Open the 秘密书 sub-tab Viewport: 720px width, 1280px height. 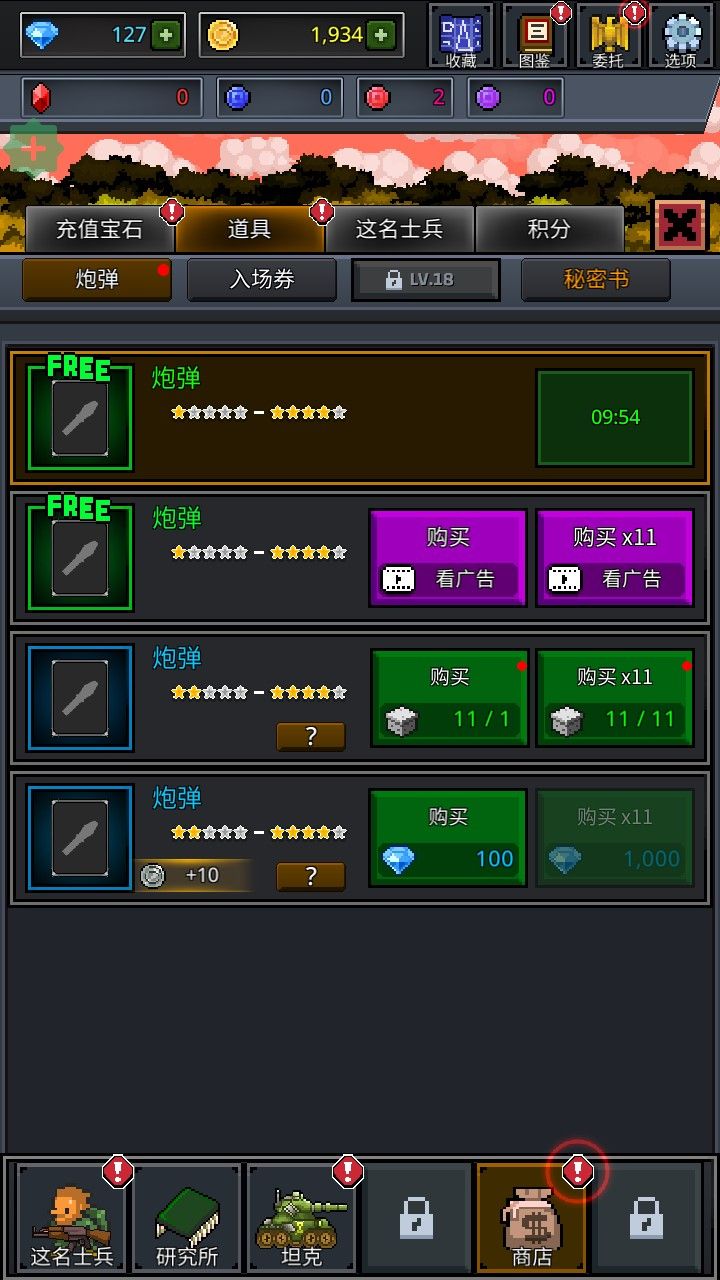tap(596, 280)
